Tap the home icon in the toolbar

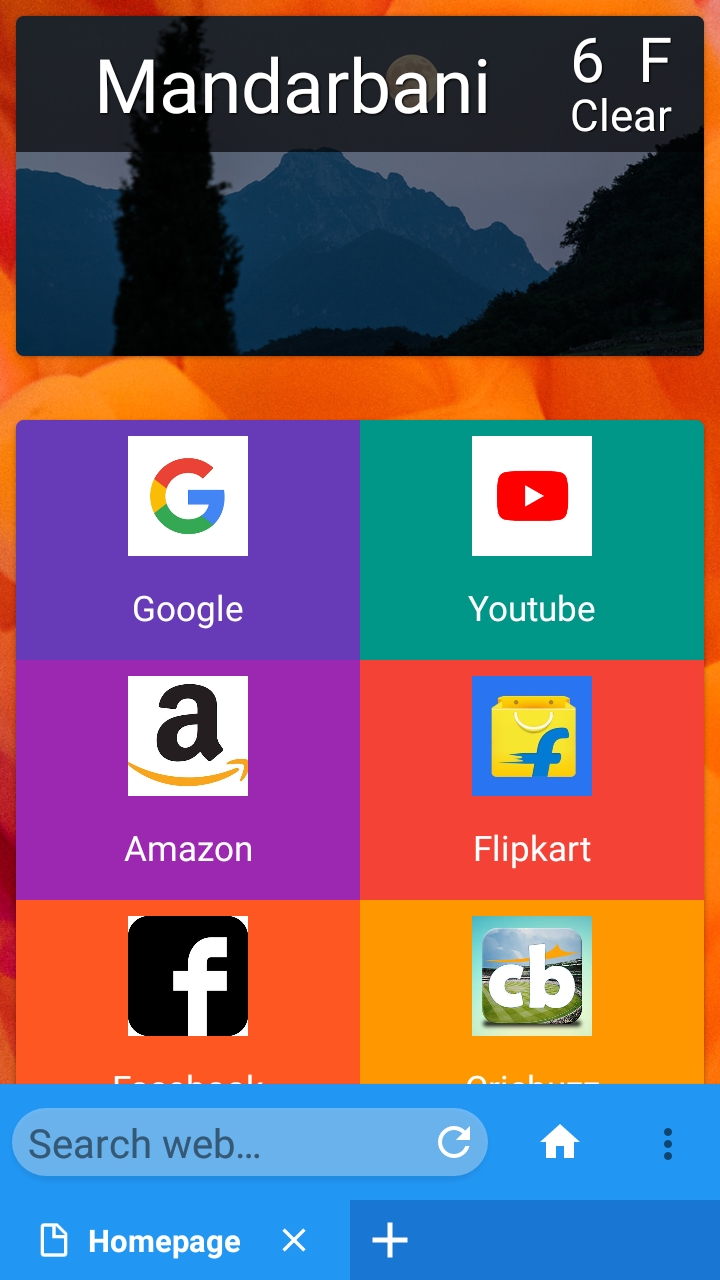[x=560, y=1142]
